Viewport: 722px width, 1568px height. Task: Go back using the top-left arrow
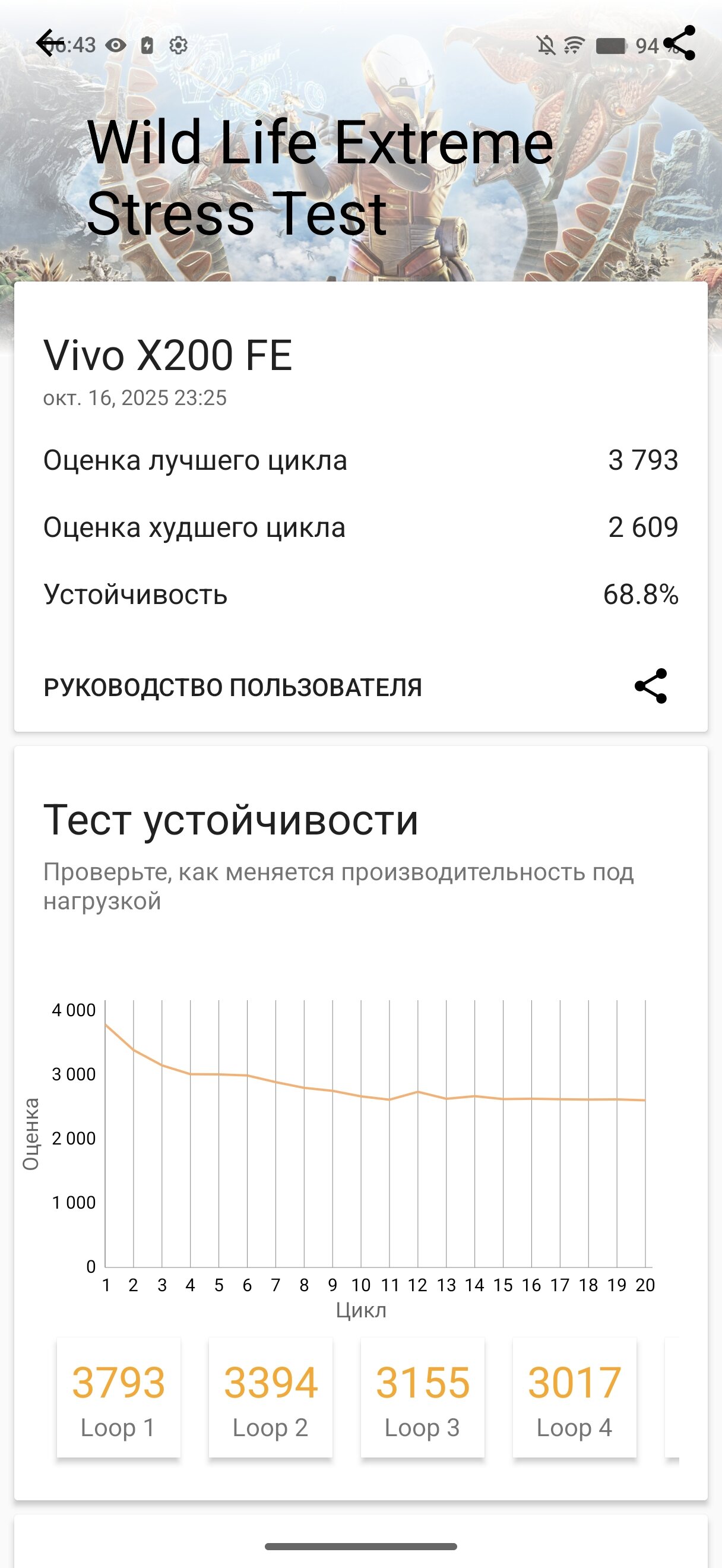48,43
